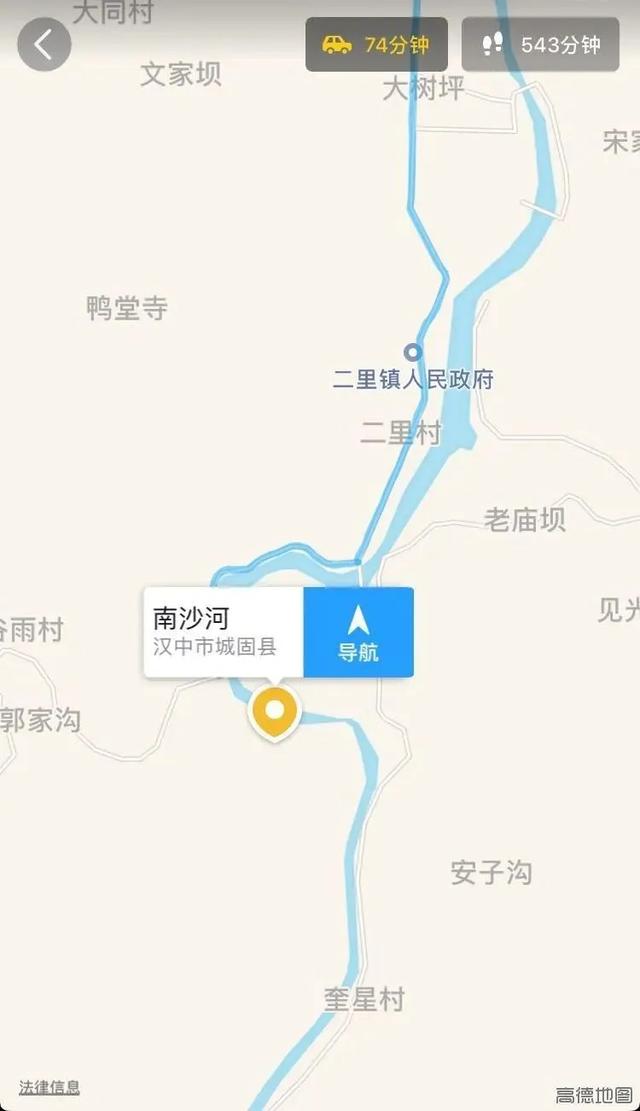Go back using the arrow button
Viewport: 640px width, 1111px height.
tap(44, 45)
